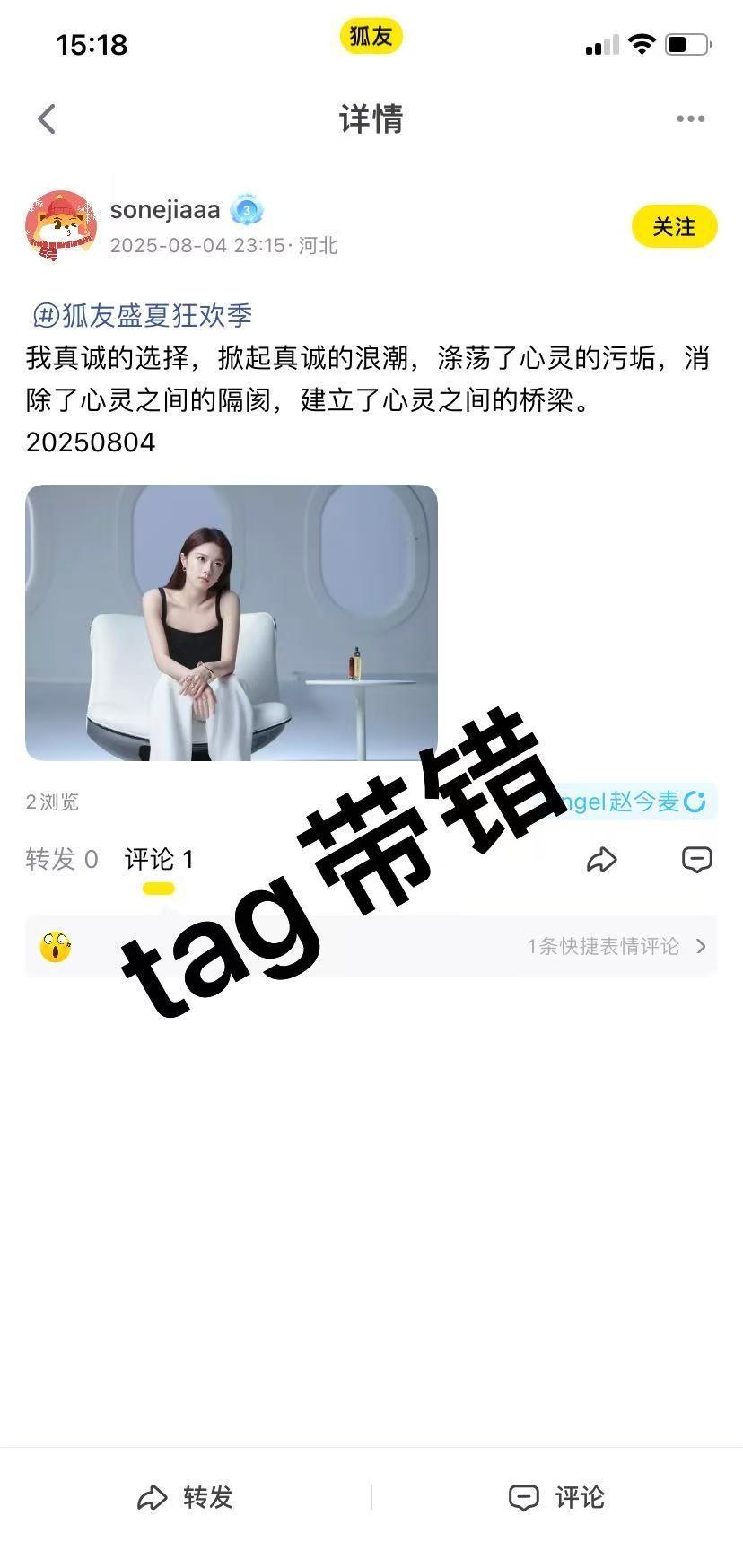Switch to the 转发 0 tab
This screenshot has width=743, height=1568.
tap(61, 859)
